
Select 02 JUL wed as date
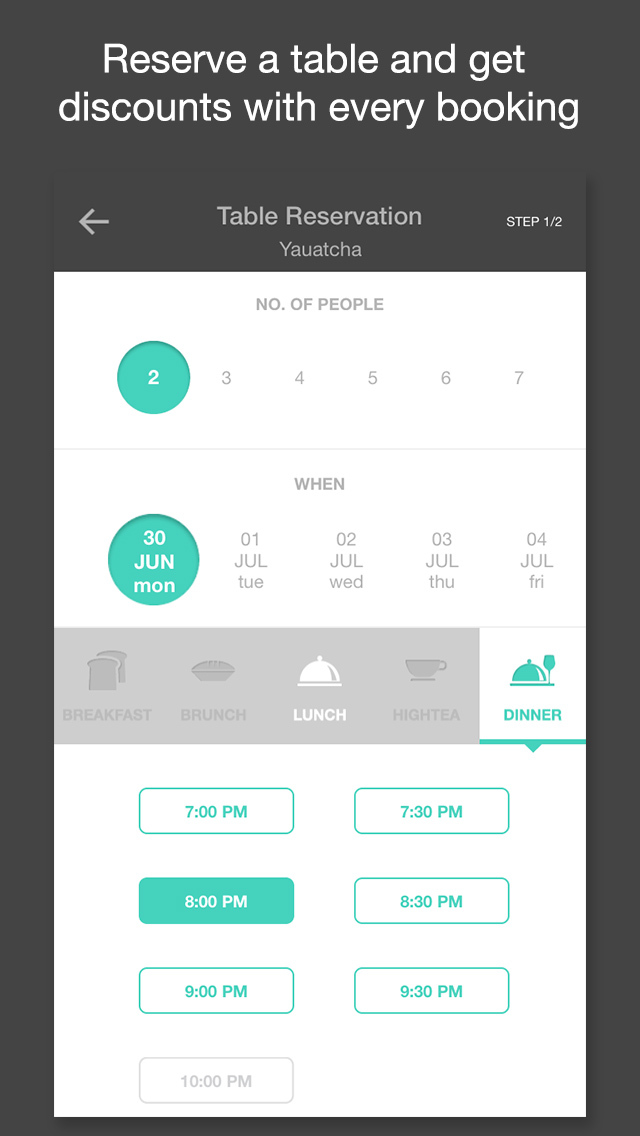346,561
